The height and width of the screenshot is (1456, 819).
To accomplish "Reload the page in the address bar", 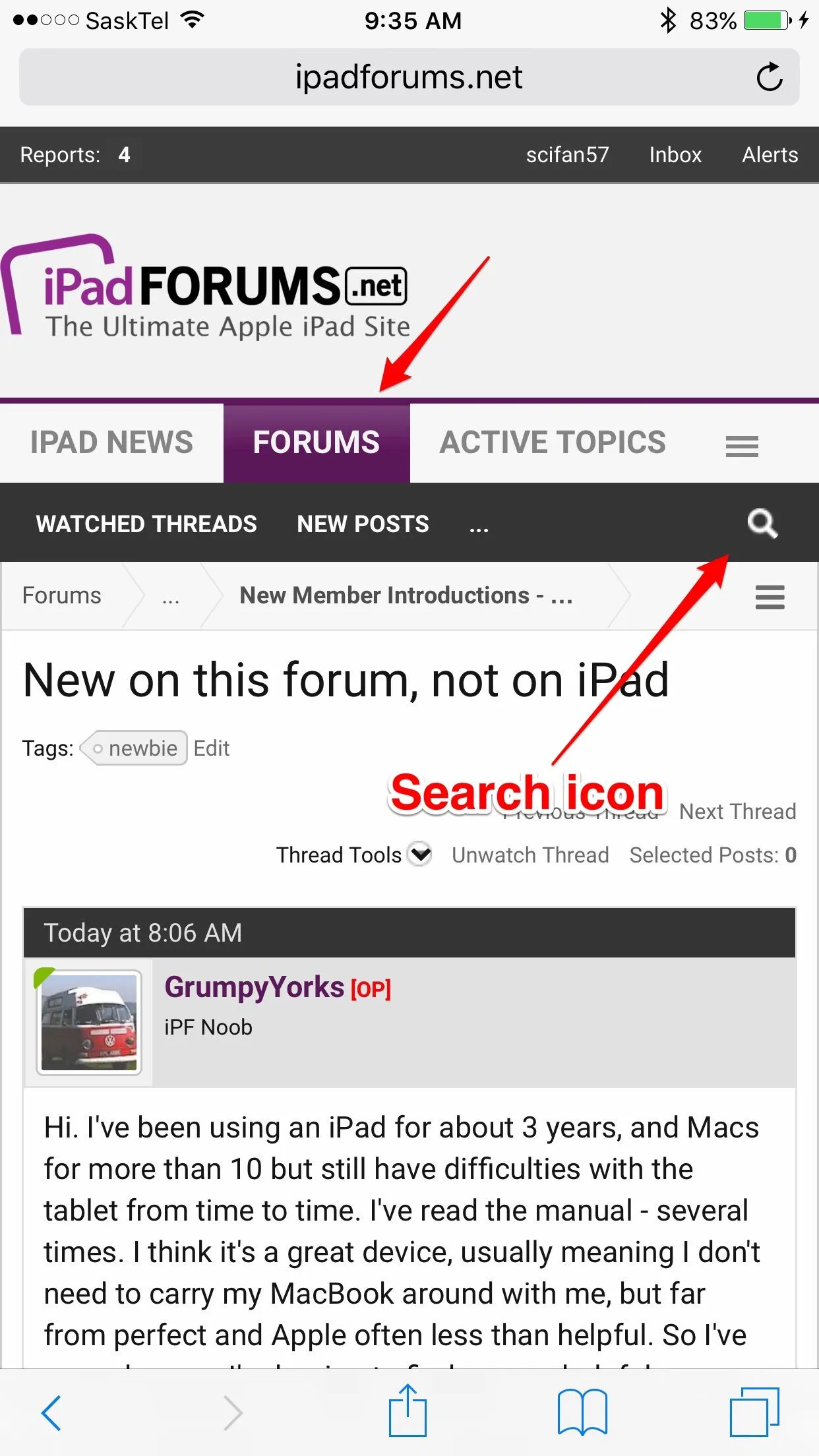I will (769, 77).
